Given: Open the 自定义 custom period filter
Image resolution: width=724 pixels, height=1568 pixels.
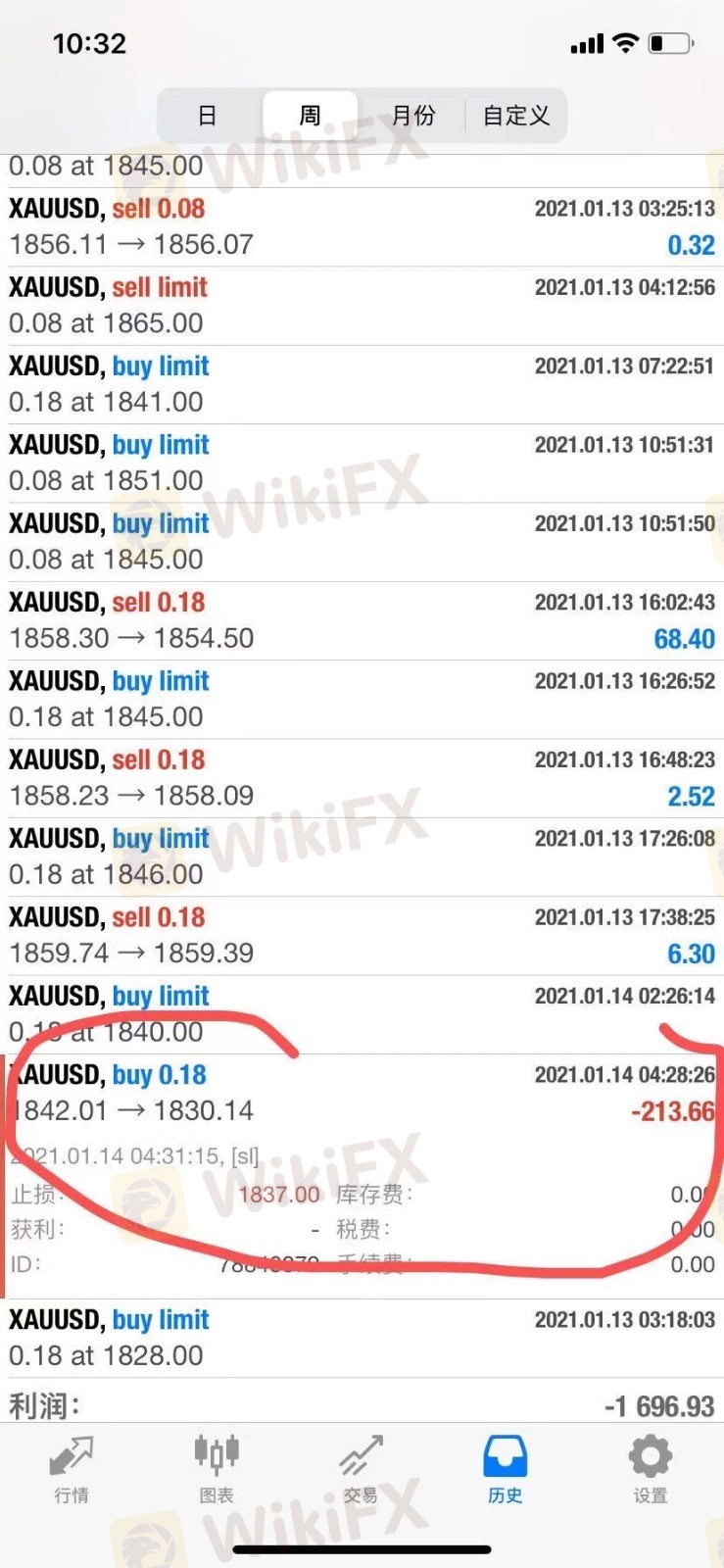Looking at the screenshot, I should 516,116.
